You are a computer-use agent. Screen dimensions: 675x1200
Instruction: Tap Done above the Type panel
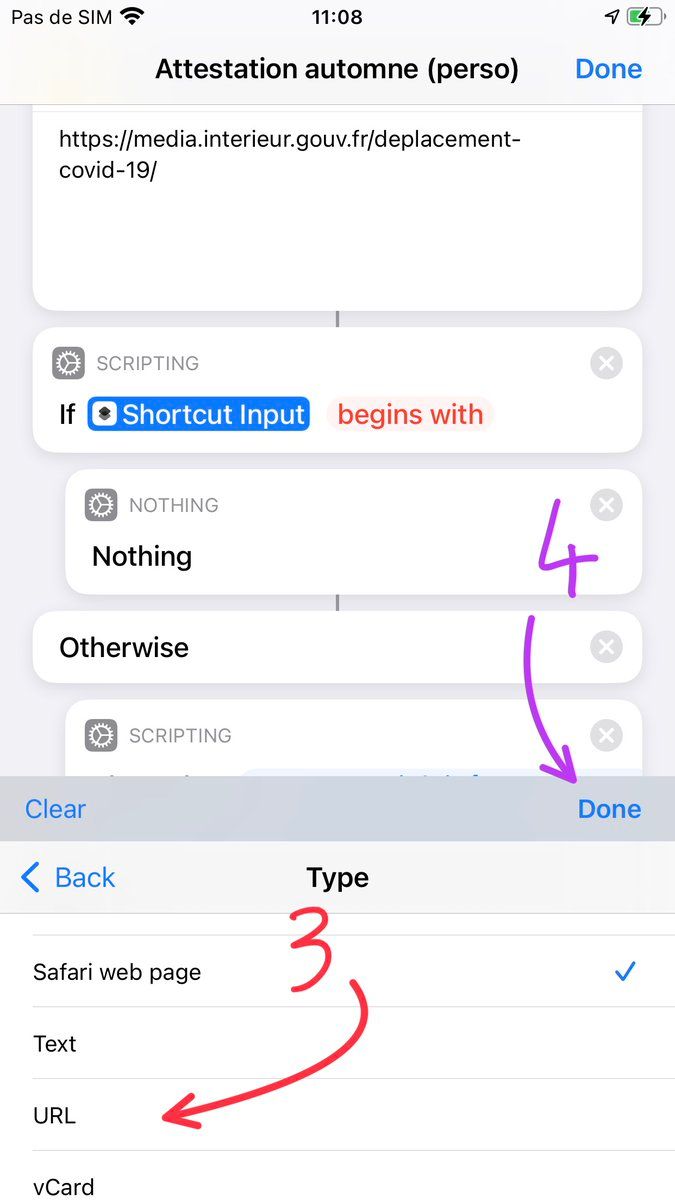[609, 809]
